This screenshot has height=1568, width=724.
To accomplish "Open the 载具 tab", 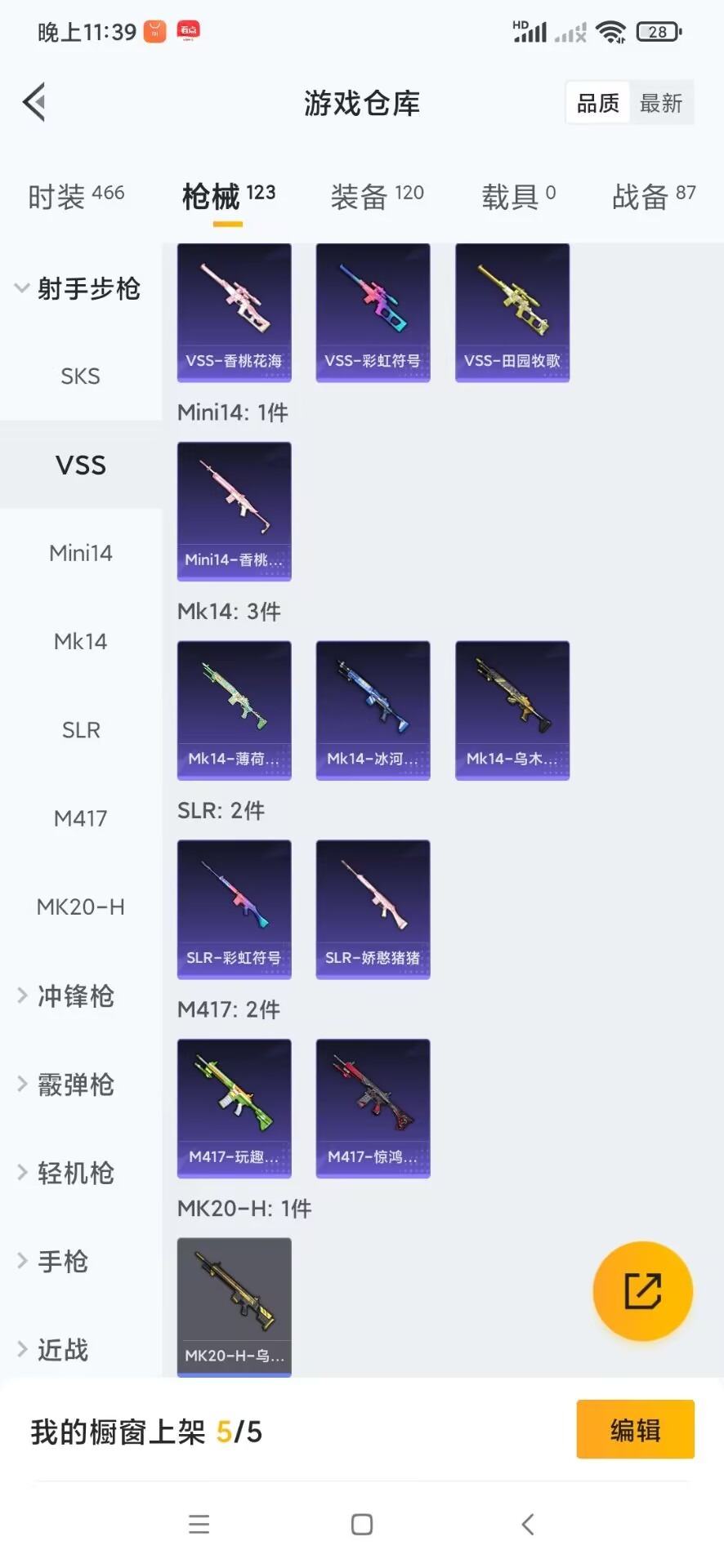I will [518, 196].
